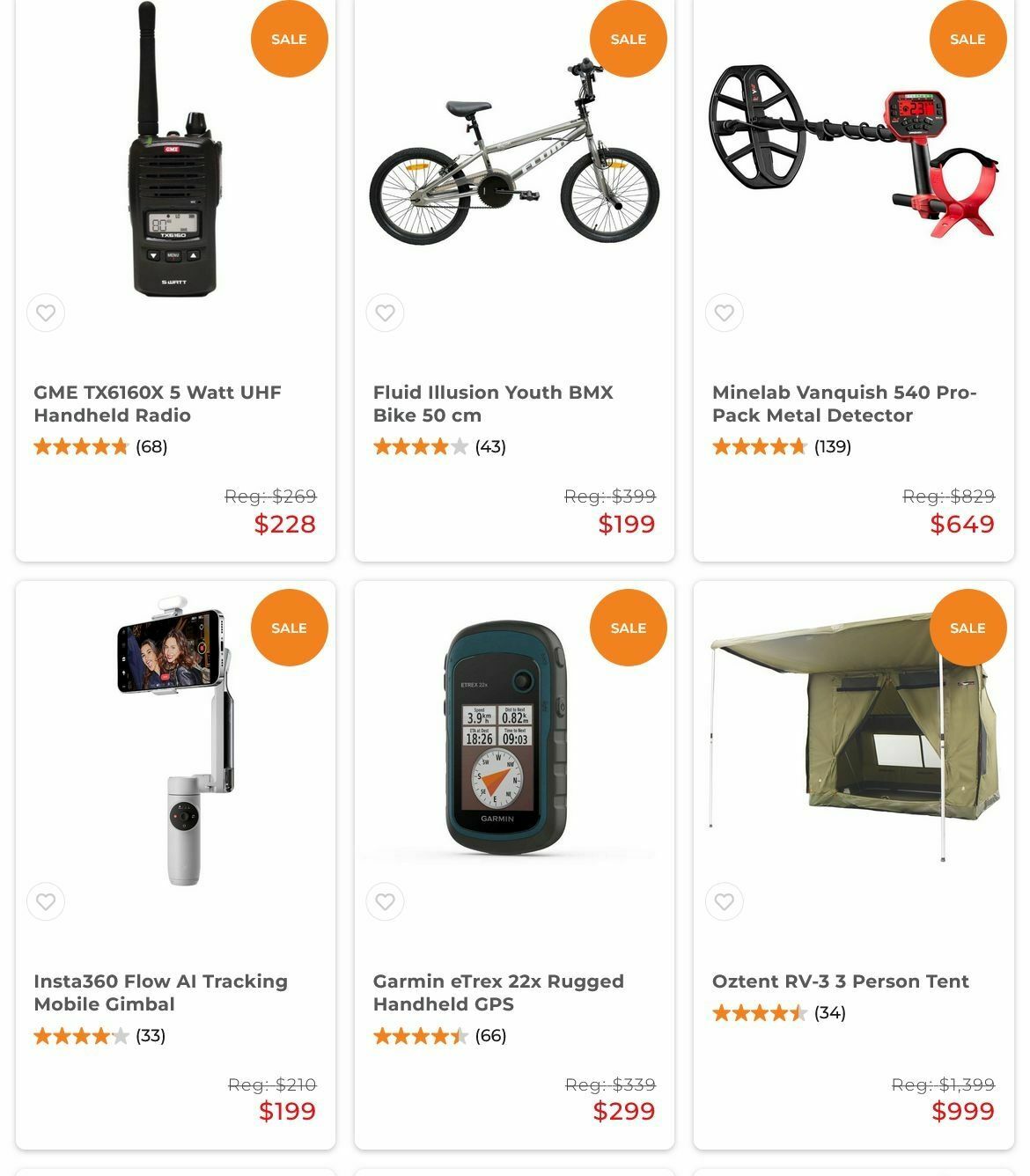Viewport: 1030px width, 1176px height.
Task: Add Oztent RV-3 tent to favorites
Action: (x=724, y=901)
